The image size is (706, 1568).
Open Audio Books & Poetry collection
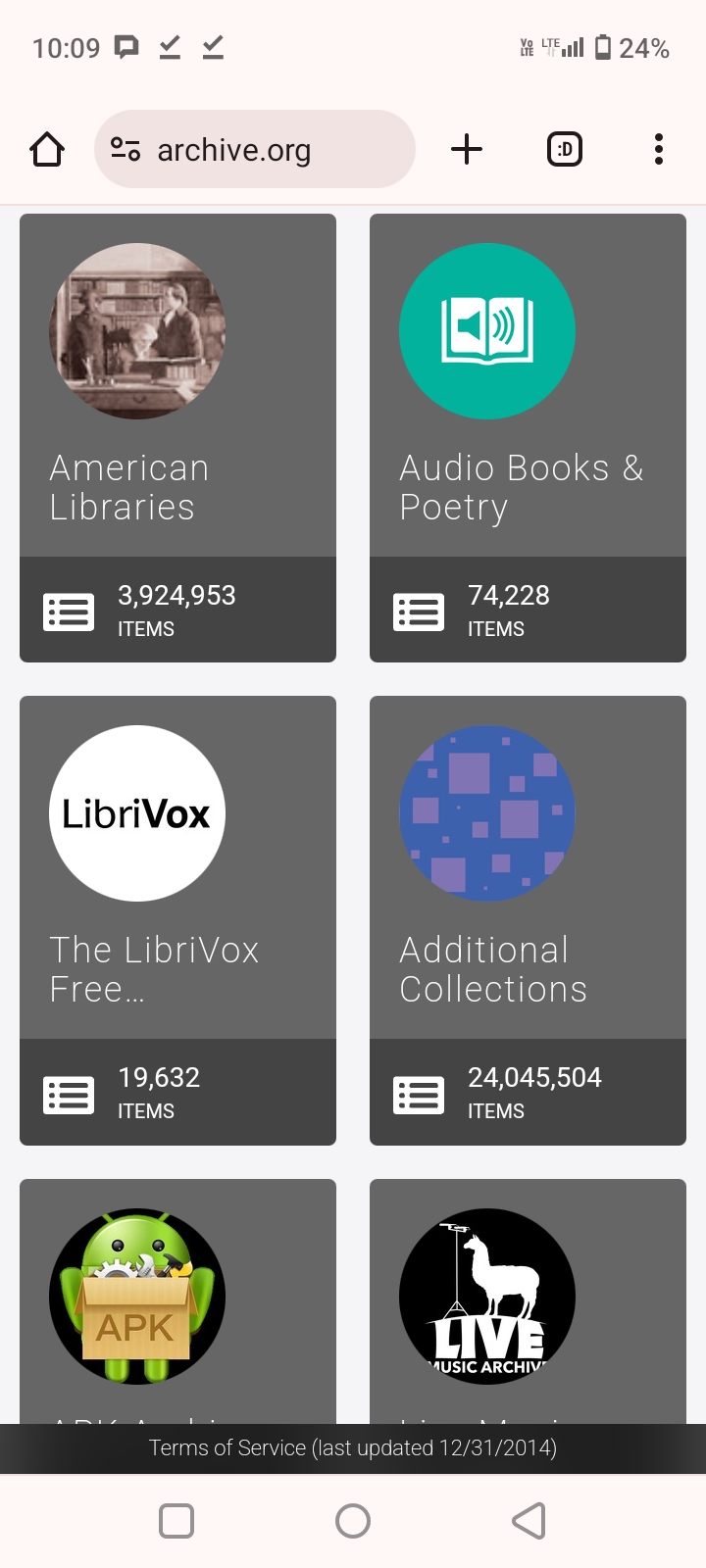pyautogui.click(x=528, y=437)
